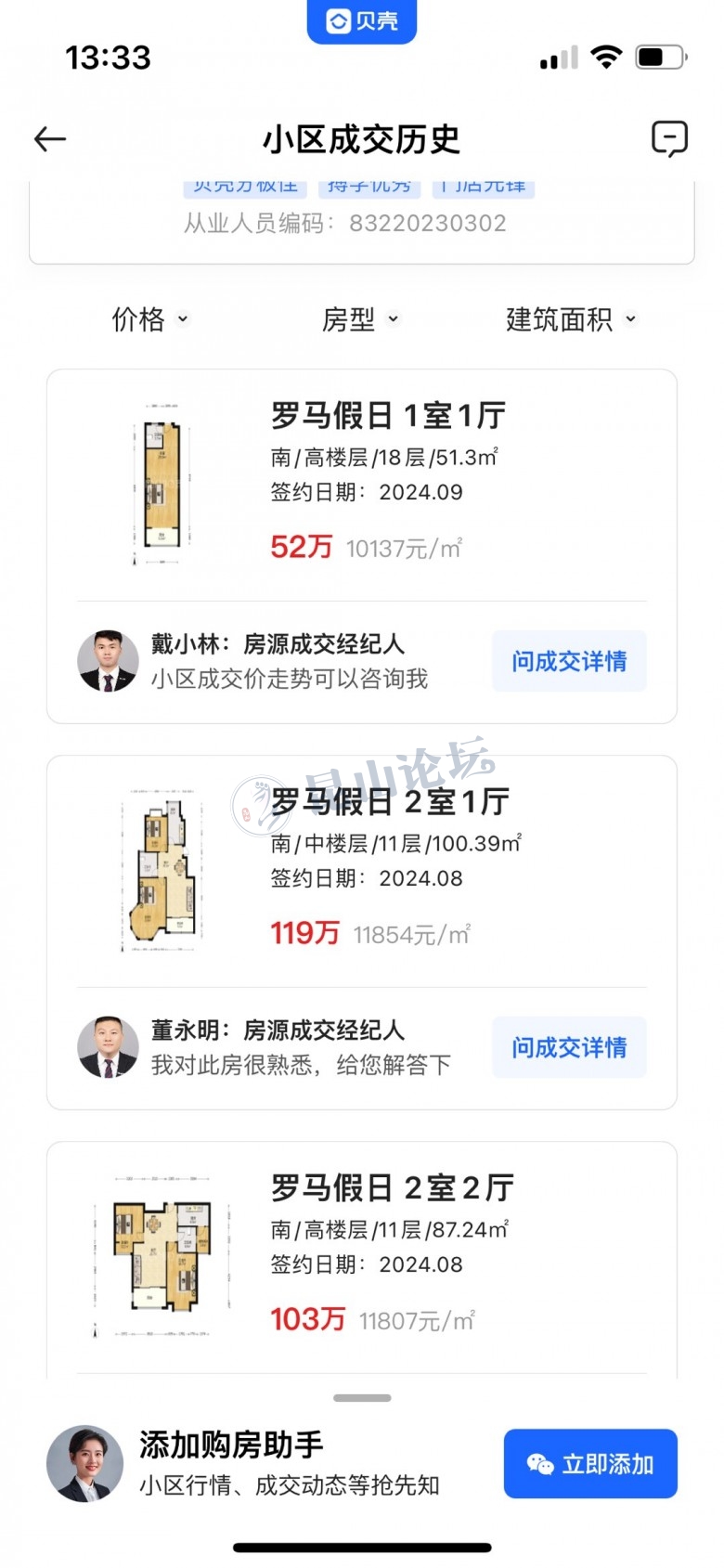Viewport: 724px width, 1568px height.
Task: Expand the 价格 filter dropdown
Action: [x=150, y=319]
